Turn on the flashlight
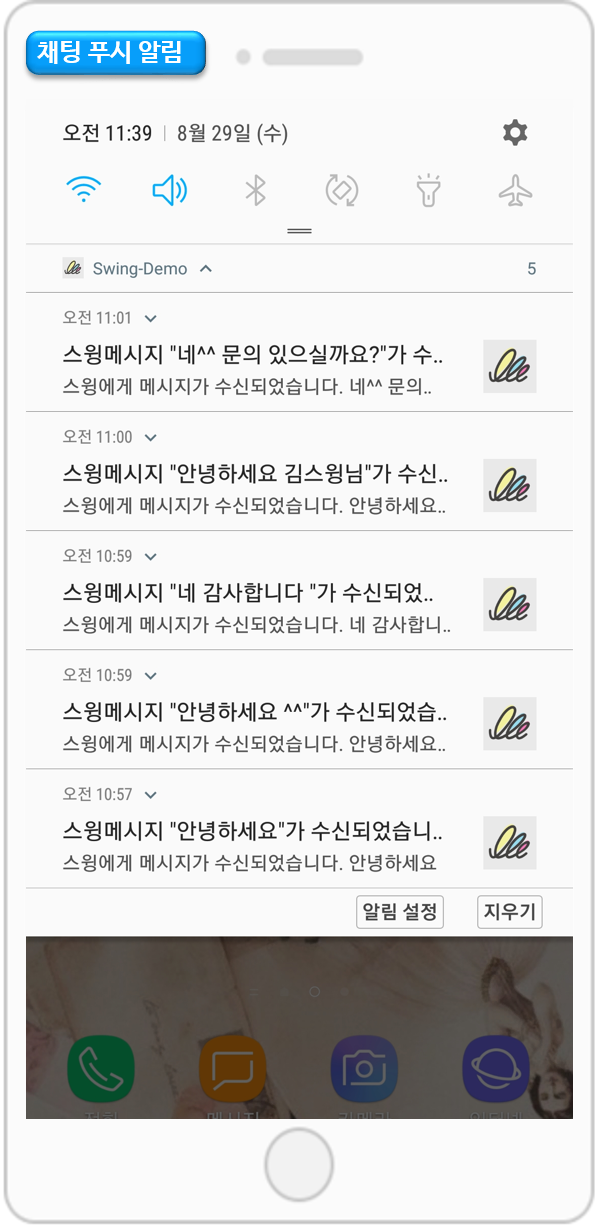 pyautogui.click(x=429, y=189)
